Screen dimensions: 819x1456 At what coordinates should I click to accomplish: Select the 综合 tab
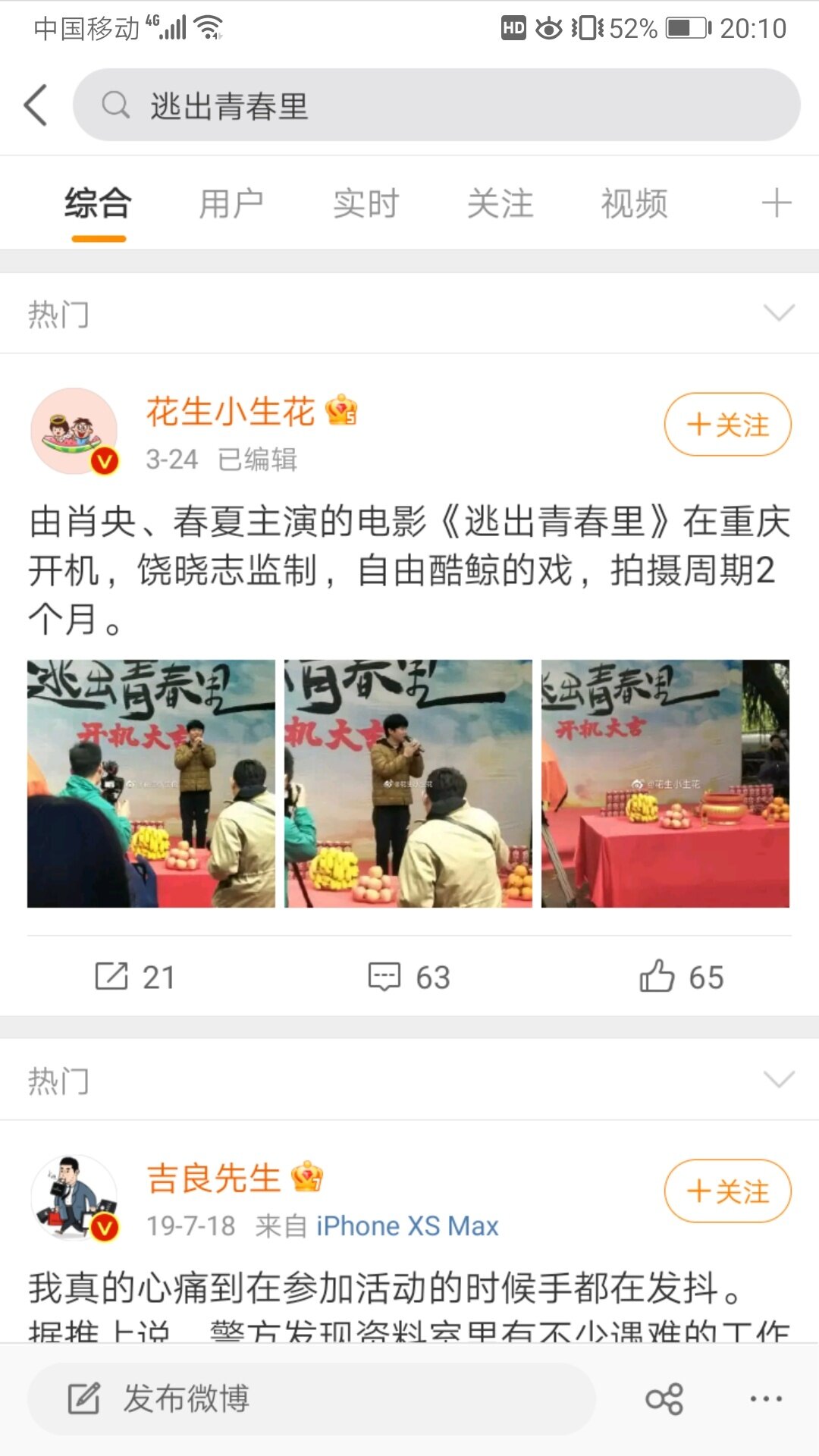click(x=99, y=203)
